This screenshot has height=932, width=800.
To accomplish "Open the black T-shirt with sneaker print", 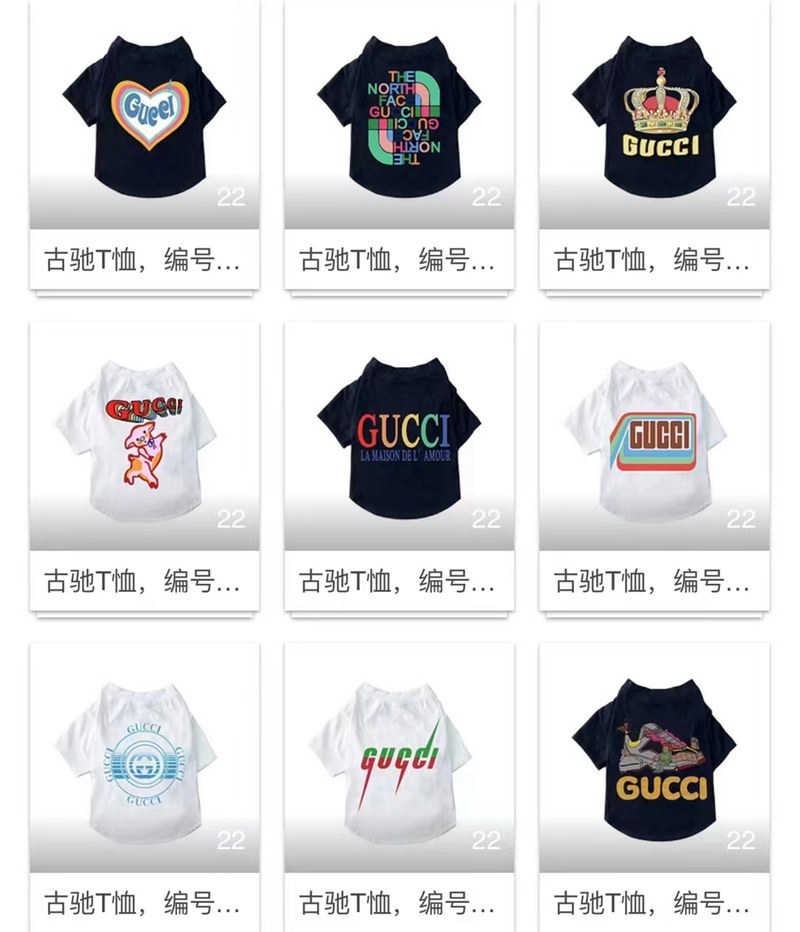I will click(654, 760).
